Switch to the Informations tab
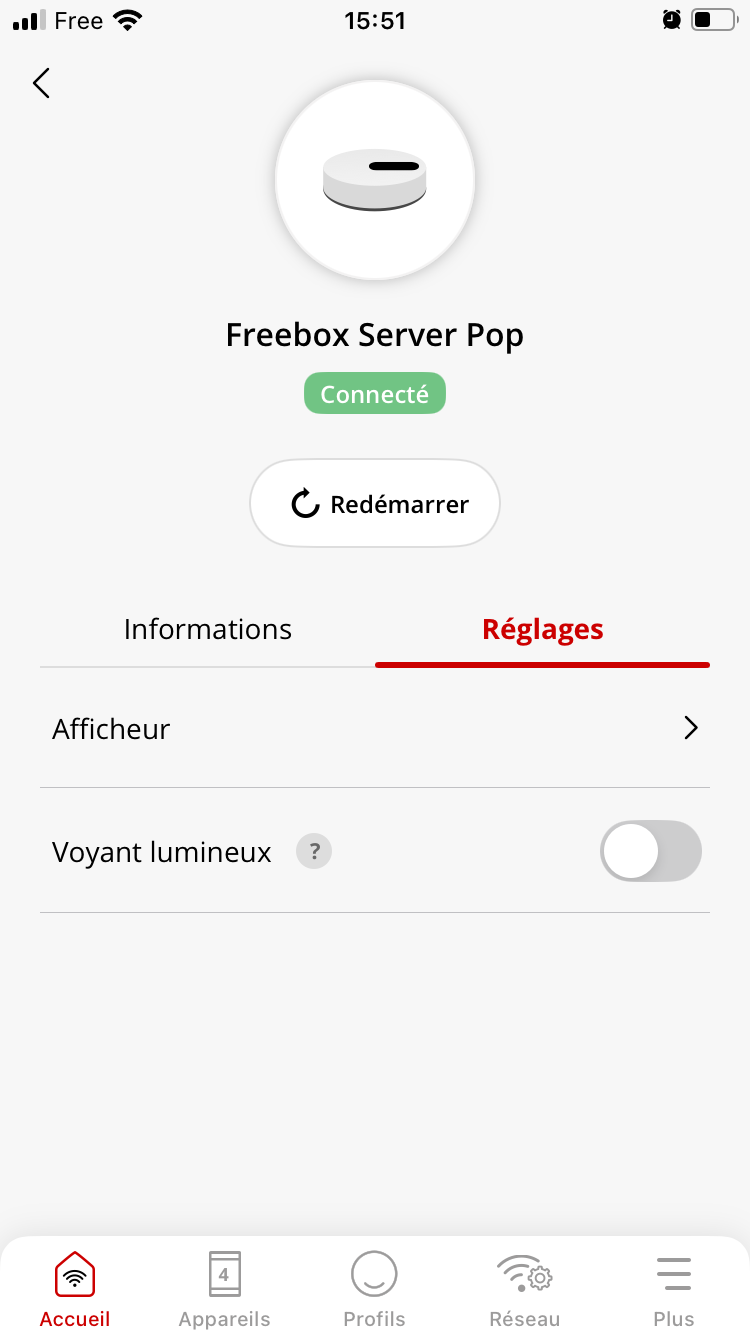The width and height of the screenshot is (750, 1334). pyautogui.click(x=208, y=630)
